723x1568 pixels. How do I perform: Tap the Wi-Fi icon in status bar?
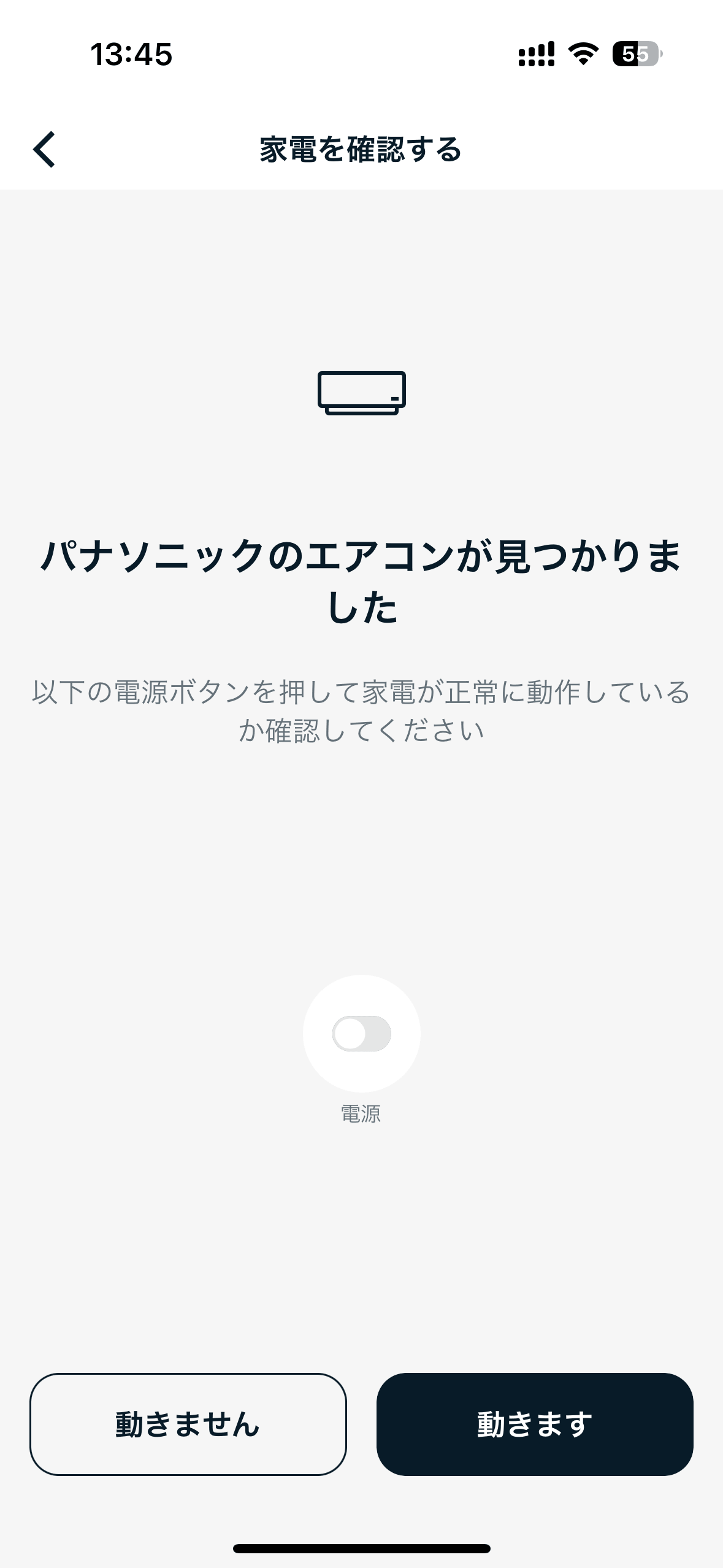(x=581, y=55)
